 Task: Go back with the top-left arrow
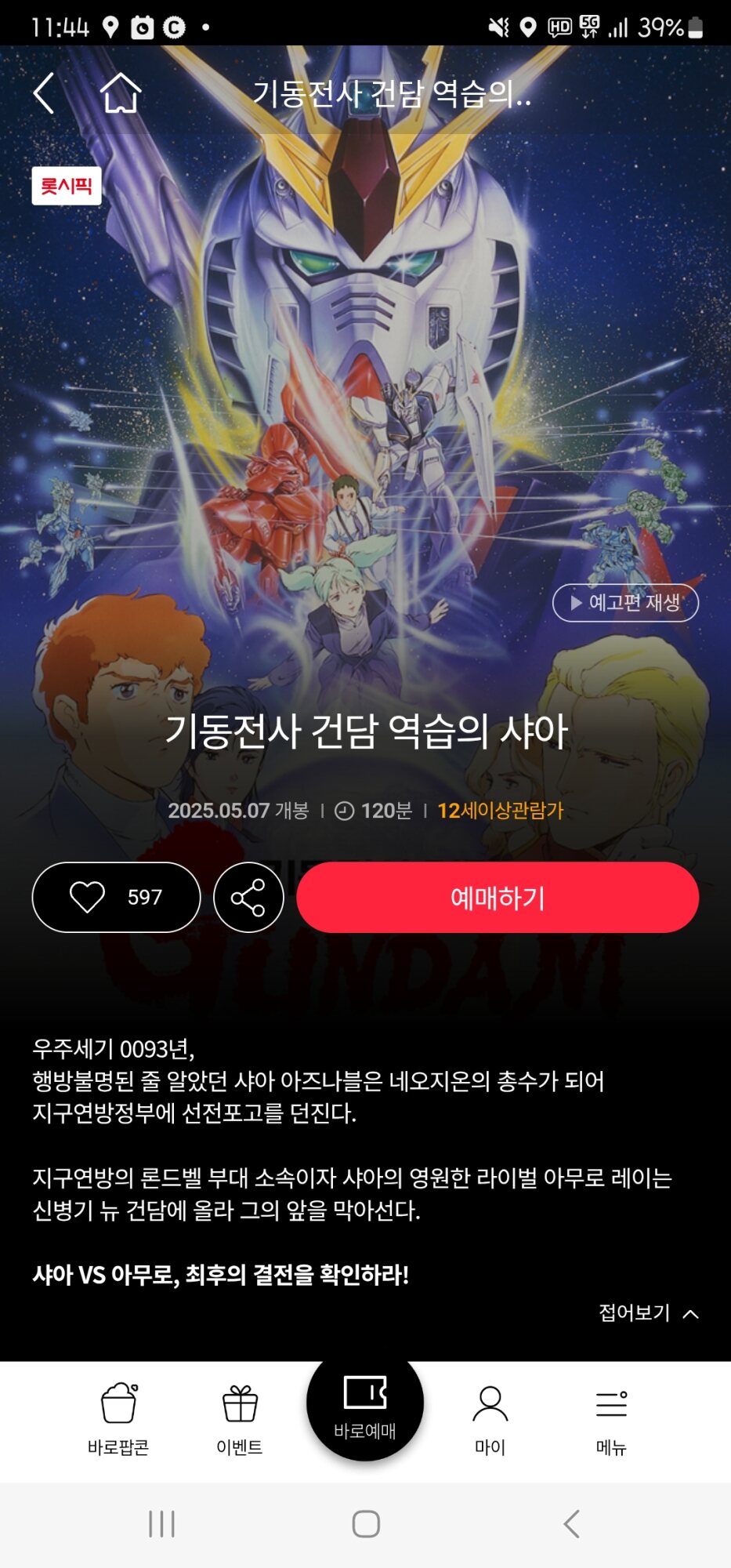(x=45, y=93)
